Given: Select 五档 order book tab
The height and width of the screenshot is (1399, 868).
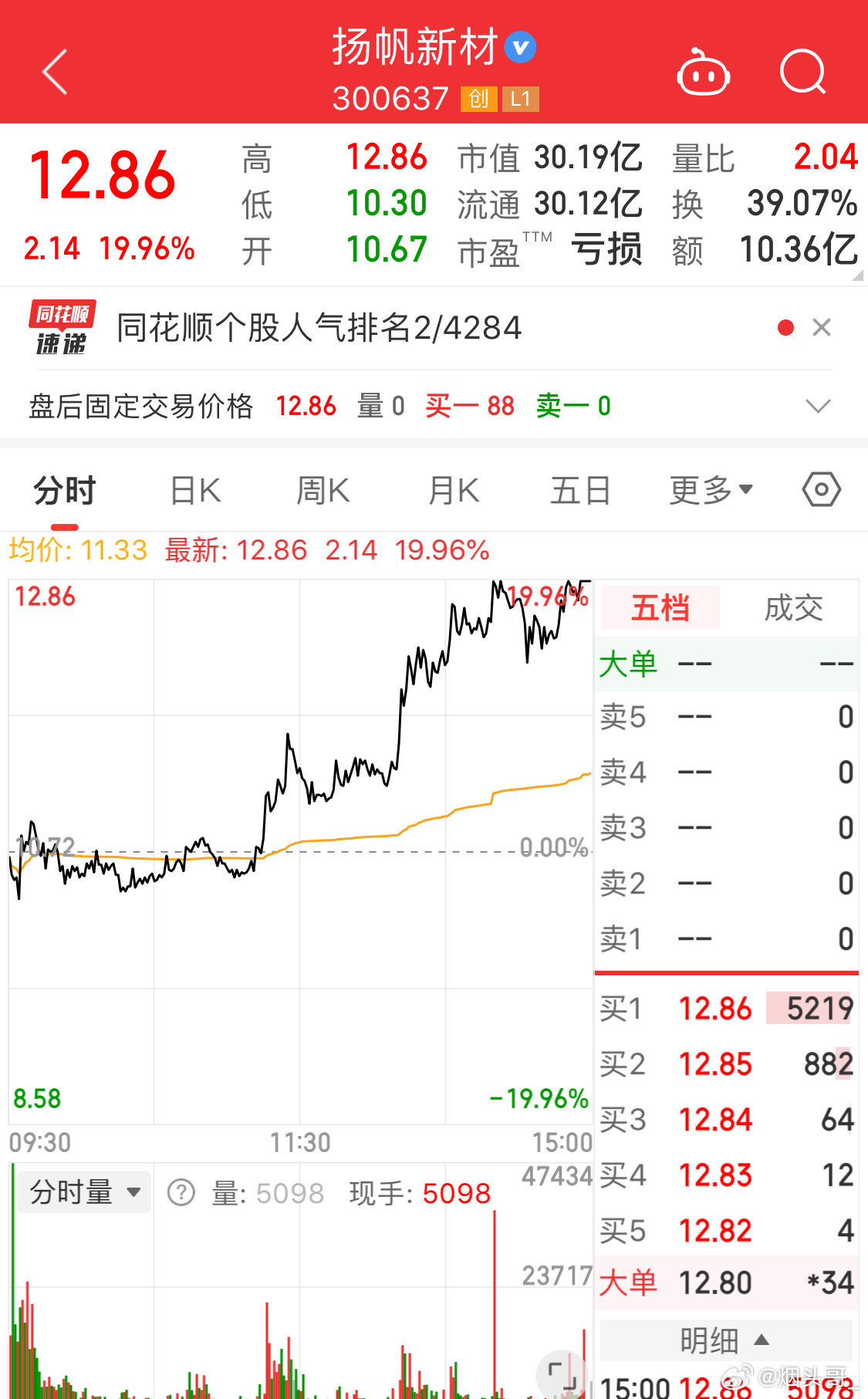Looking at the screenshot, I should pyautogui.click(x=660, y=608).
